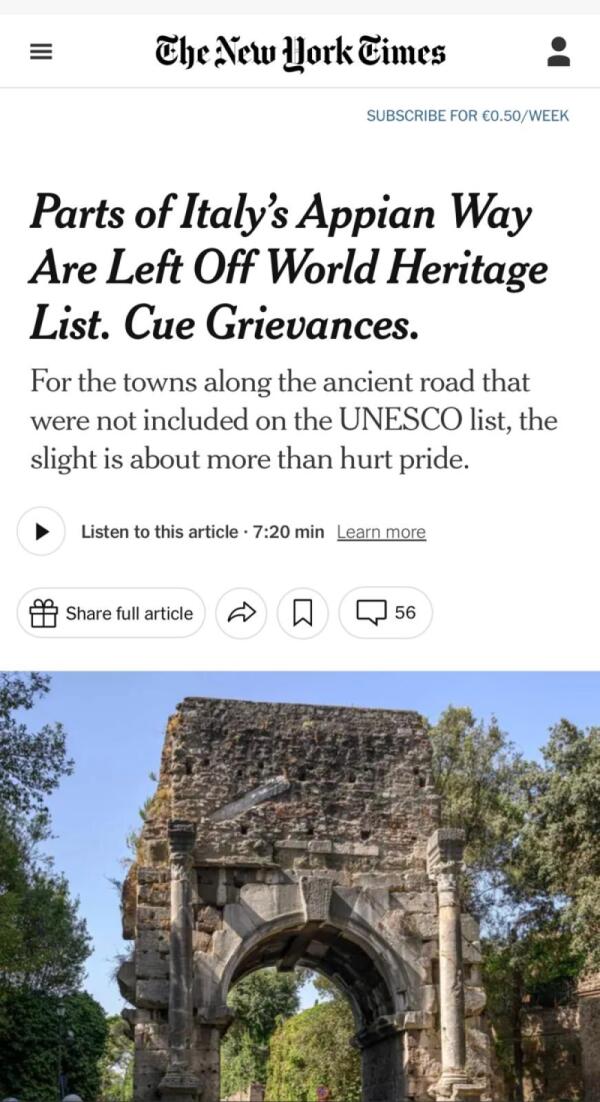View the 56 comments

tap(386, 613)
